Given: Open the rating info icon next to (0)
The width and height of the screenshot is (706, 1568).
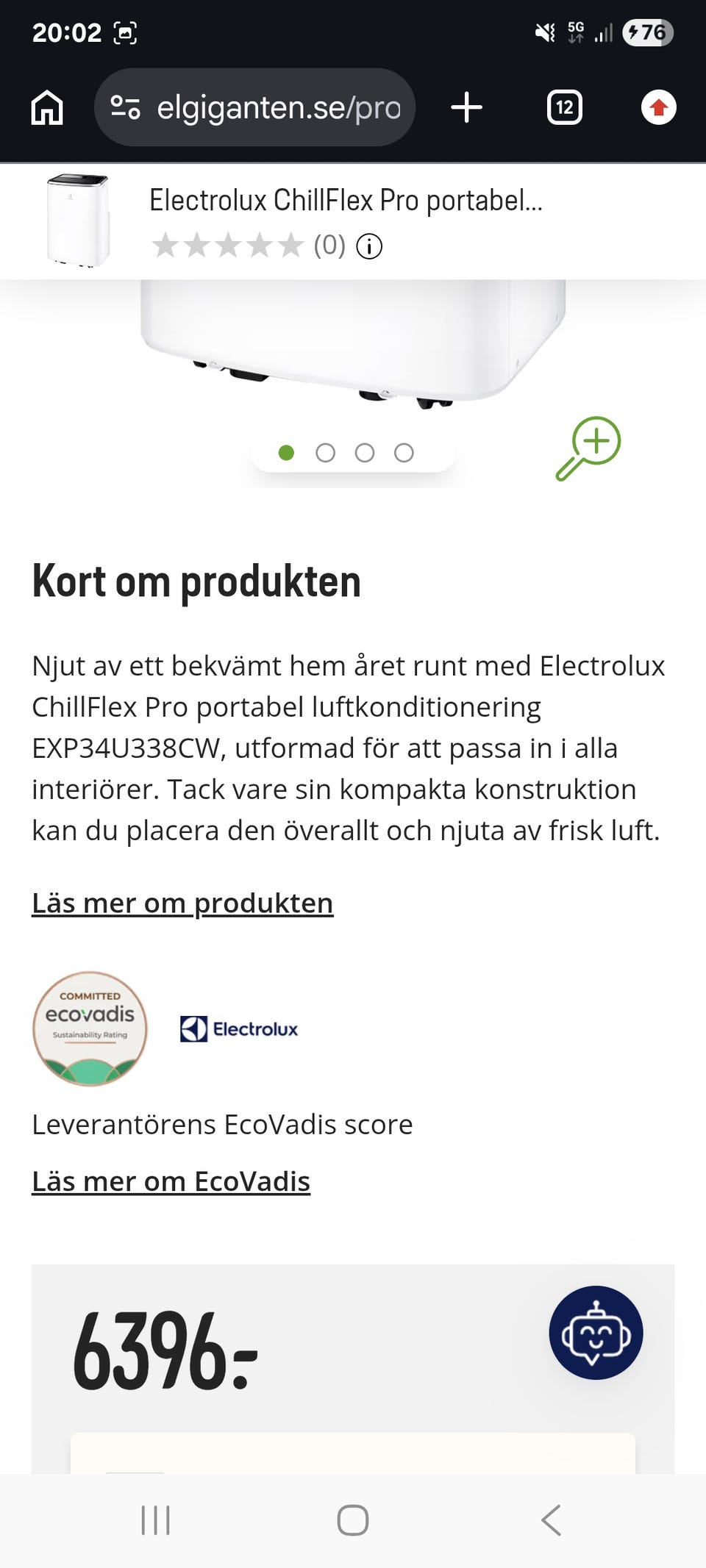Looking at the screenshot, I should tap(369, 246).
